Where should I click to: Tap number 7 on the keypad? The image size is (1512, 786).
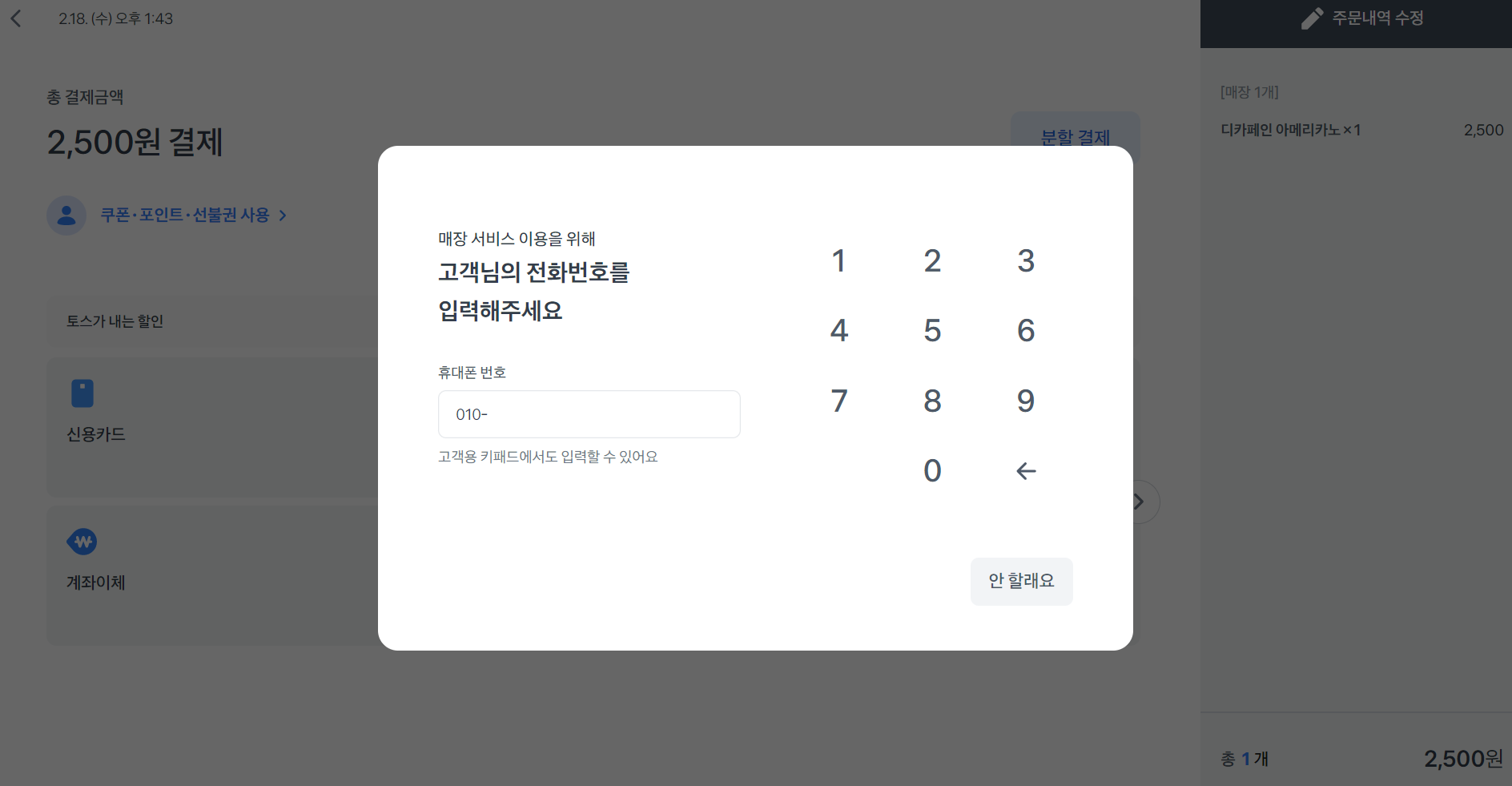tap(838, 401)
